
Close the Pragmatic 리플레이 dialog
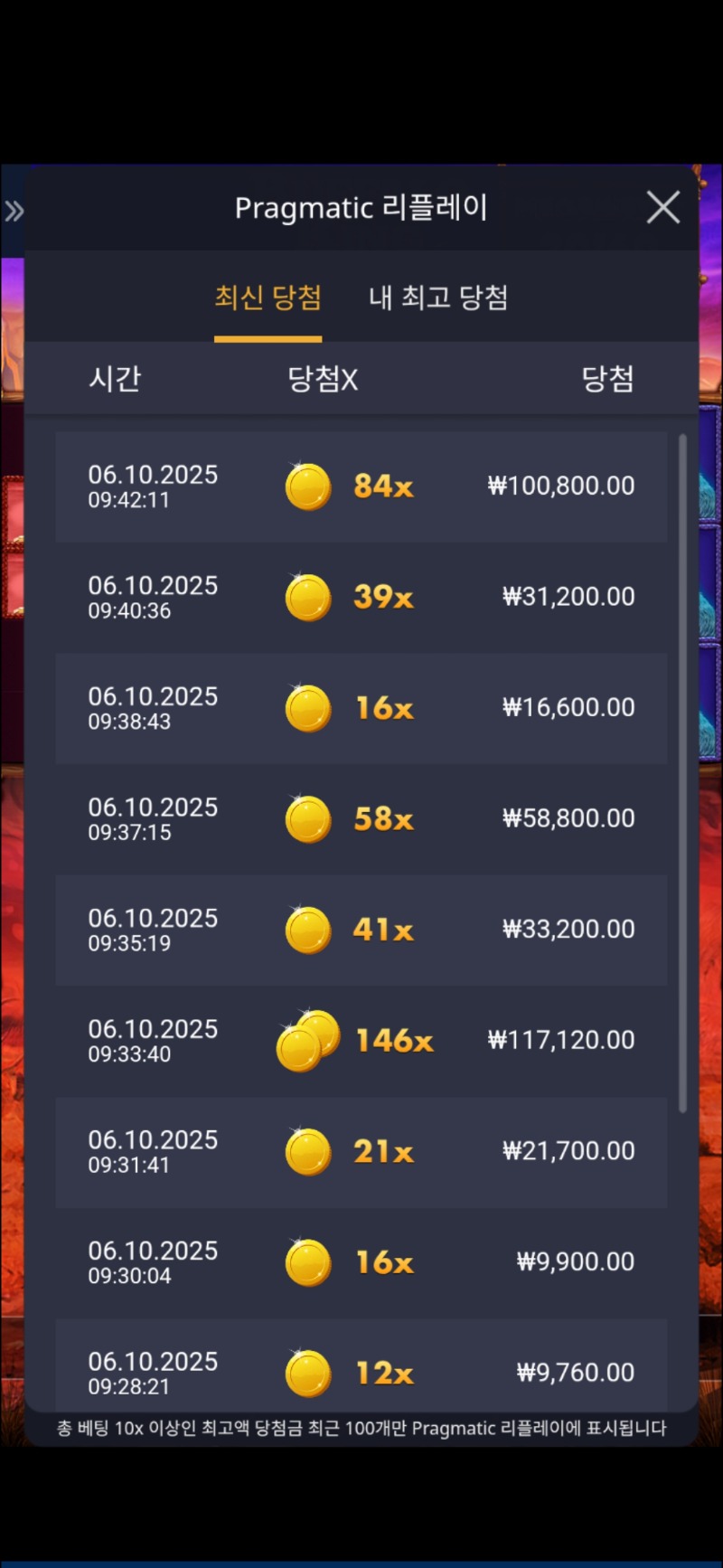point(662,208)
